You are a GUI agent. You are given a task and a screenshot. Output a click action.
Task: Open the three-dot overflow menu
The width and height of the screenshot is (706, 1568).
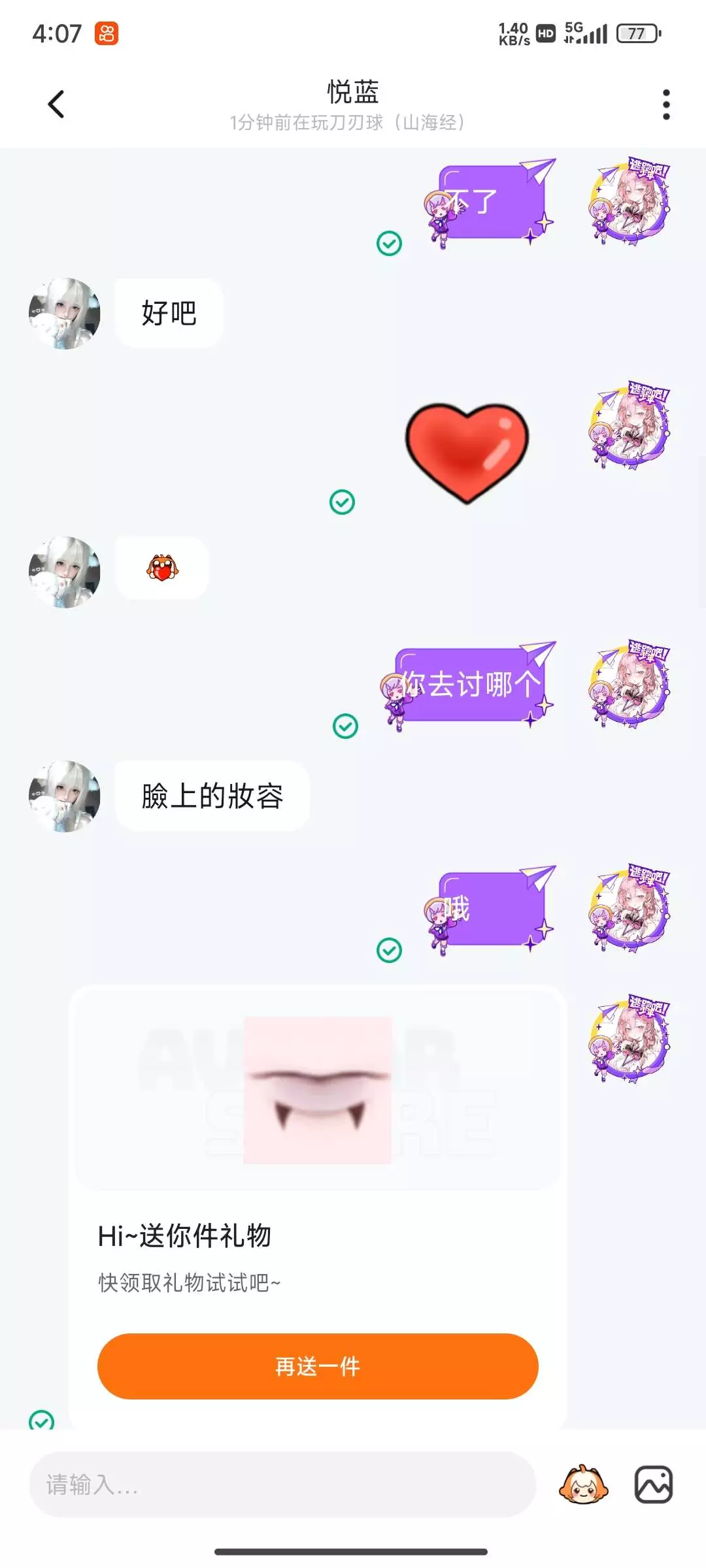pyautogui.click(x=666, y=105)
